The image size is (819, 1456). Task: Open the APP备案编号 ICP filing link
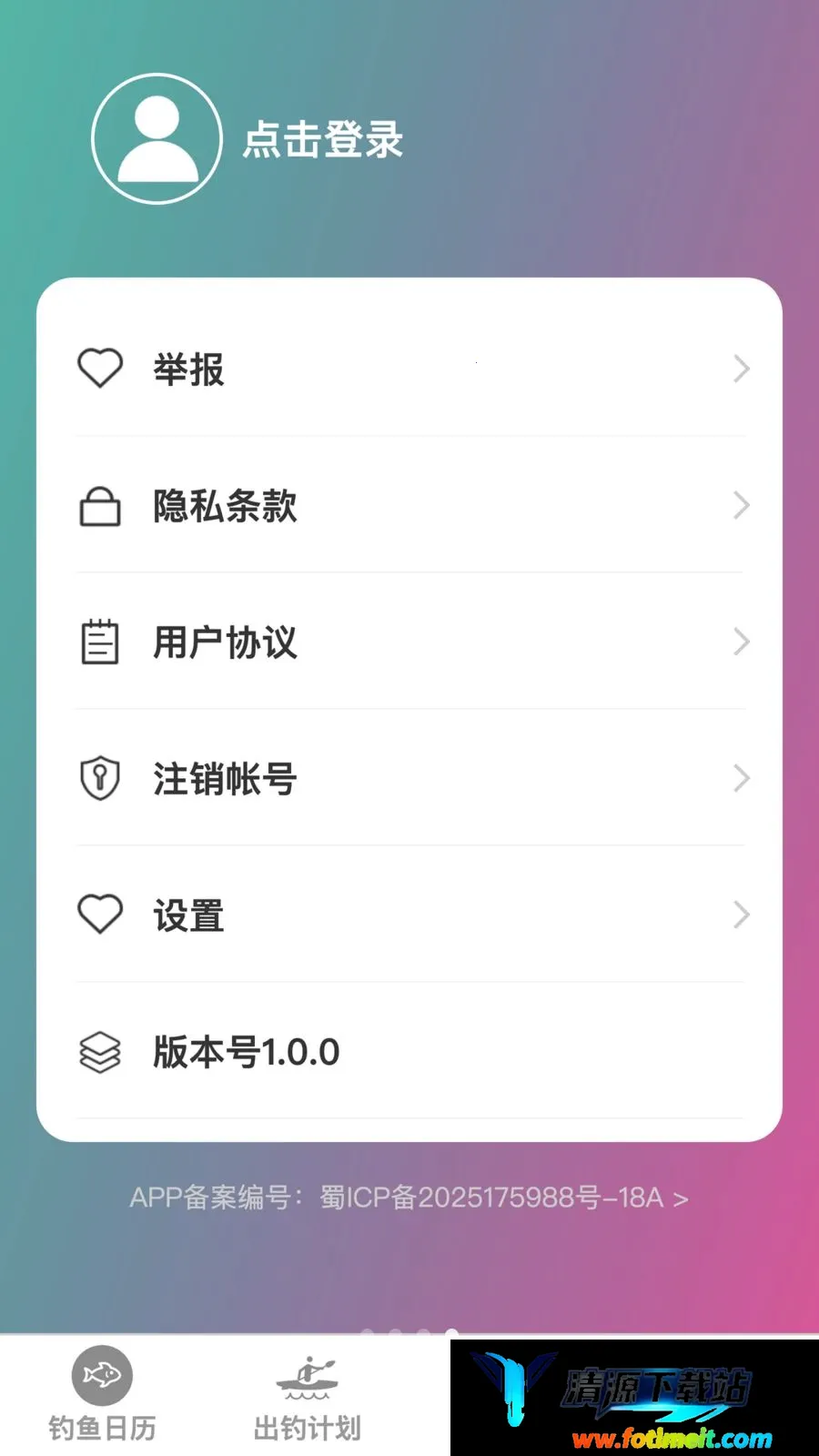click(409, 1198)
